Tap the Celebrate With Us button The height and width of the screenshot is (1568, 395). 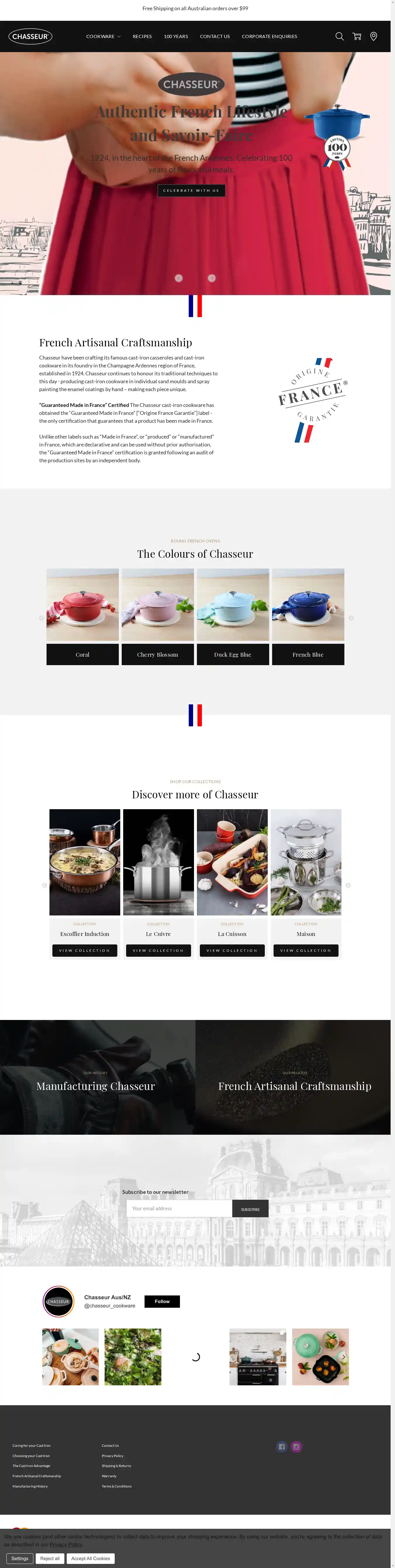click(x=191, y=191)
